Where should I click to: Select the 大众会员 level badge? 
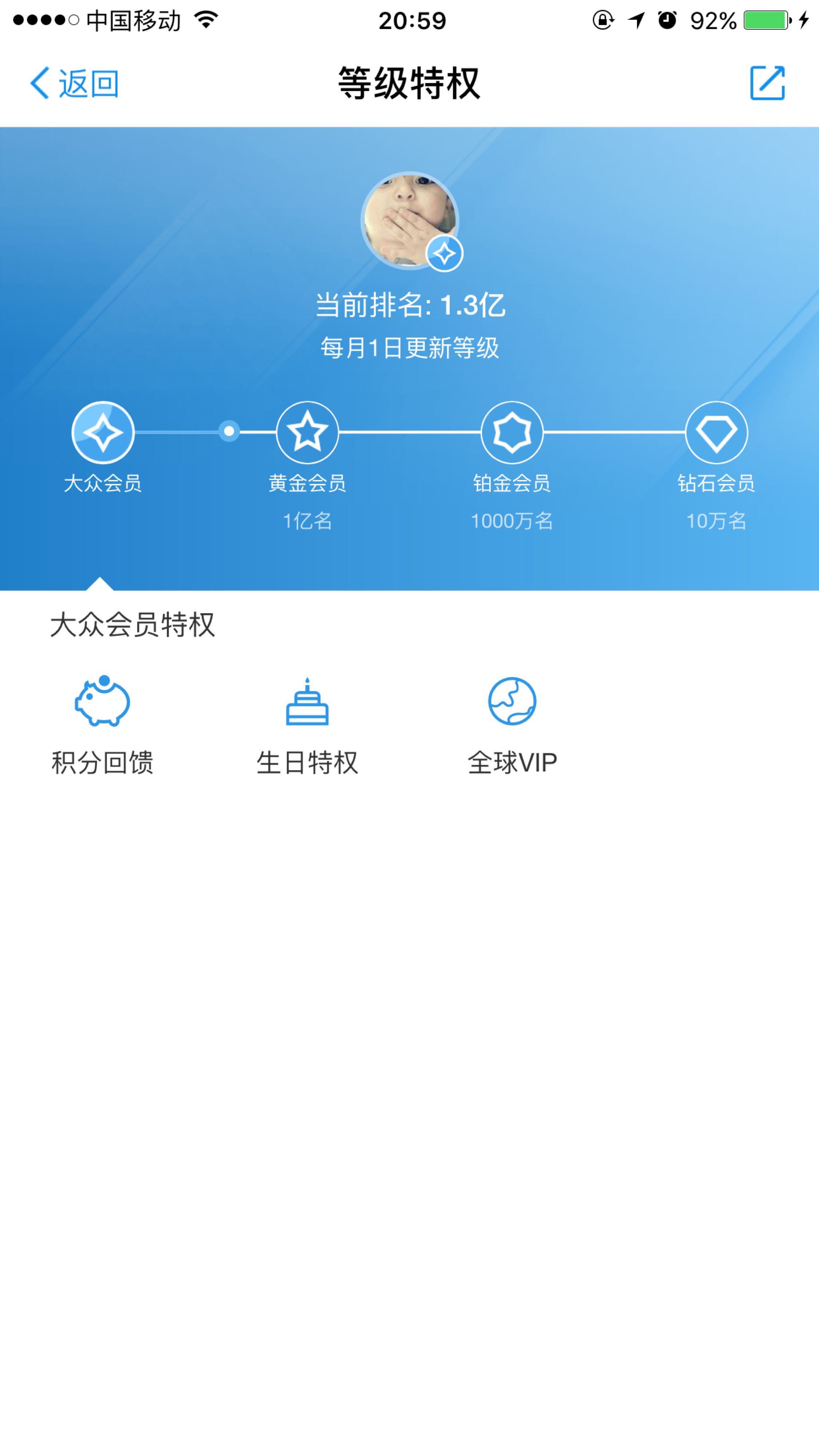click(103, 433)
